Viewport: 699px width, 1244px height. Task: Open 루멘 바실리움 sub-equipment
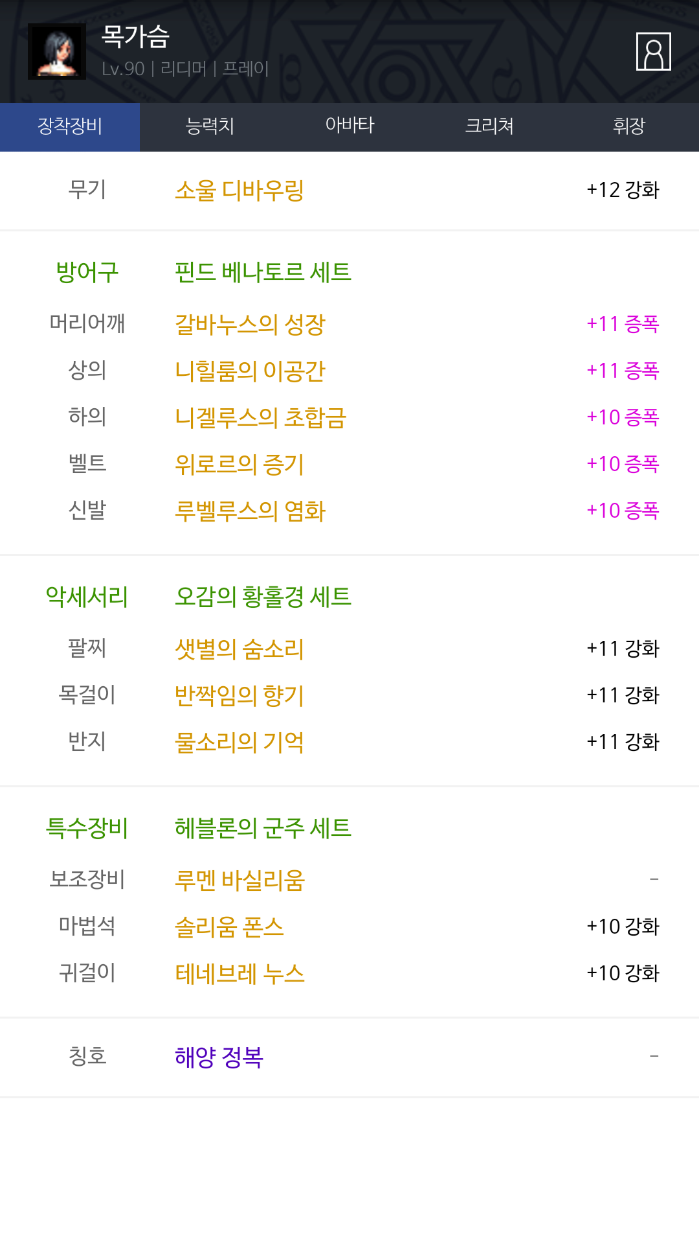click(x=239, y=880)
